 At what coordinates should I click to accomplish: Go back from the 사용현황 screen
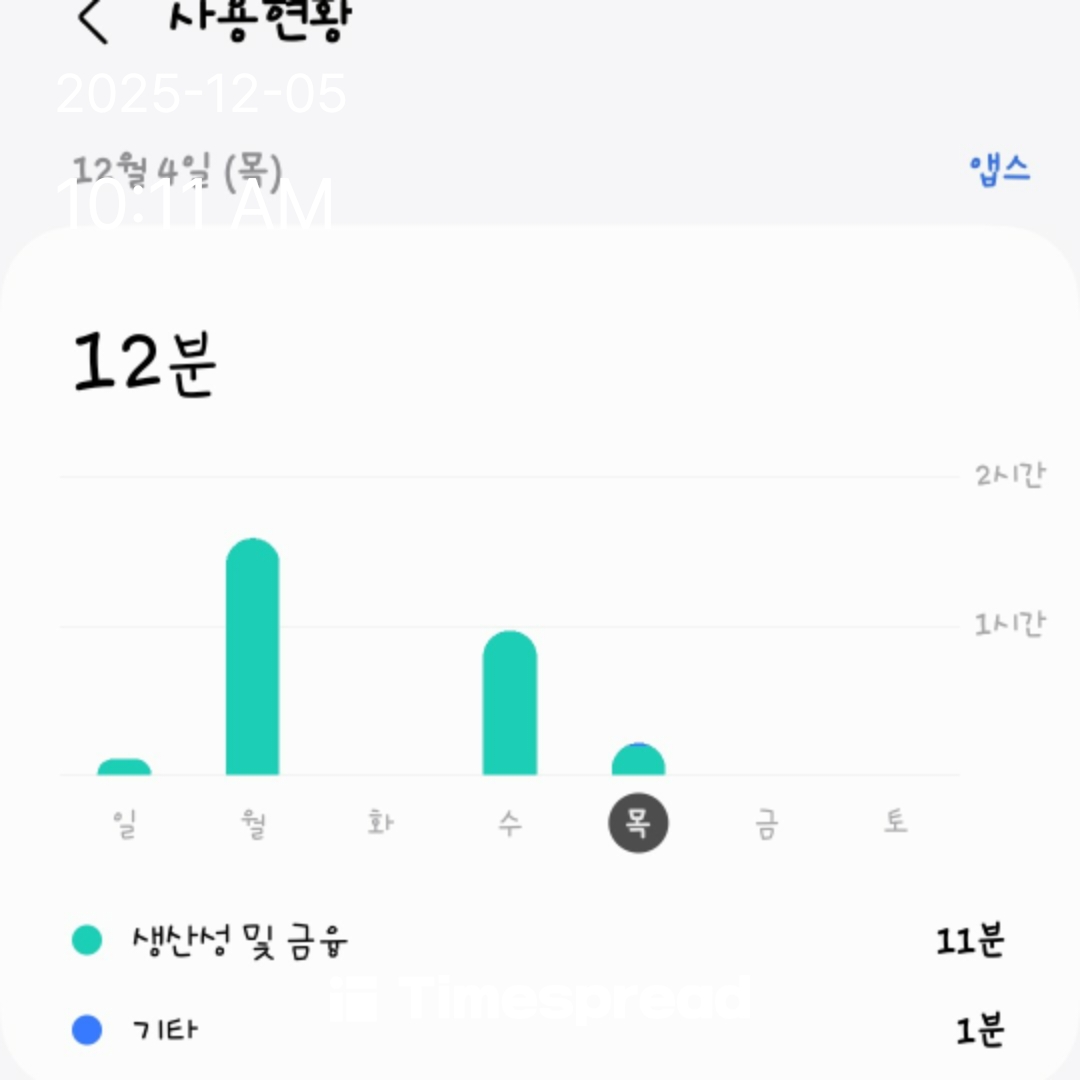pyautogui.click(x=93, y=22)
